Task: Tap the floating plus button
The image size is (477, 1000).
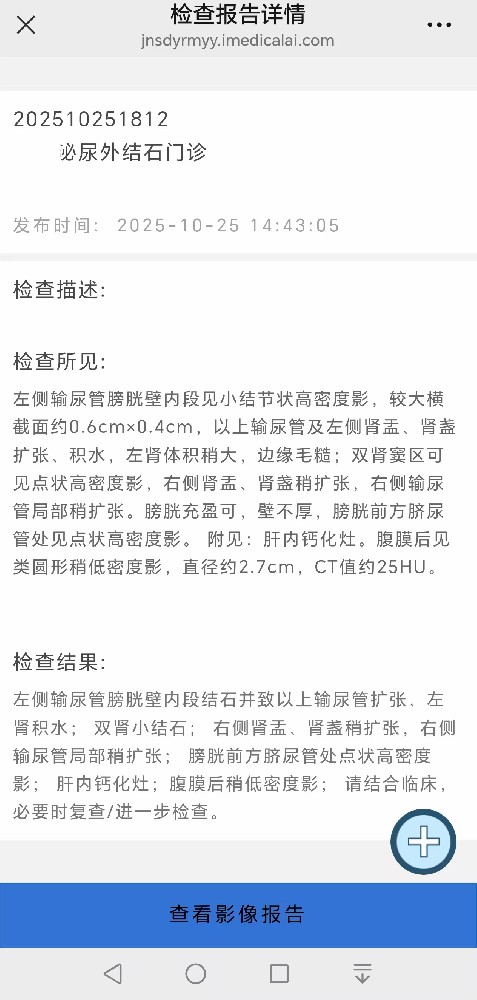Action: [x=423, y=842]
